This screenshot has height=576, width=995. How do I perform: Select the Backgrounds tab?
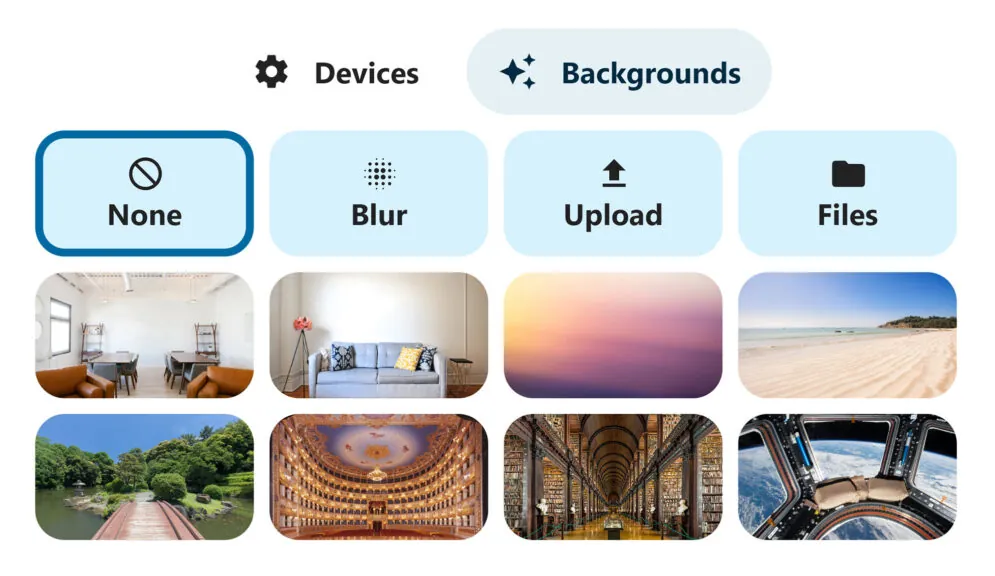(x=619, y=73)
